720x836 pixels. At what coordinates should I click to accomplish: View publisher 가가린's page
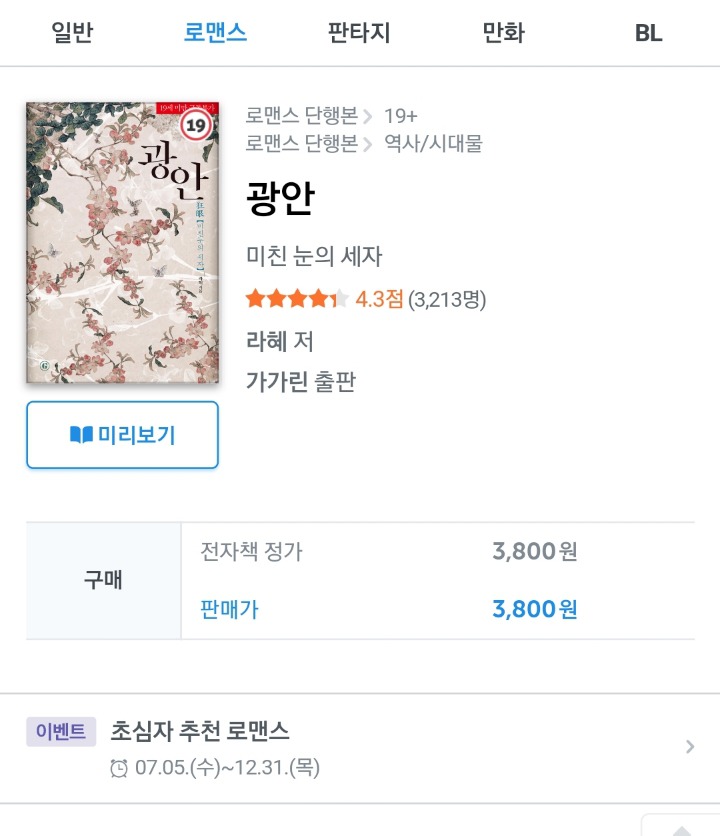pos(279,381)
